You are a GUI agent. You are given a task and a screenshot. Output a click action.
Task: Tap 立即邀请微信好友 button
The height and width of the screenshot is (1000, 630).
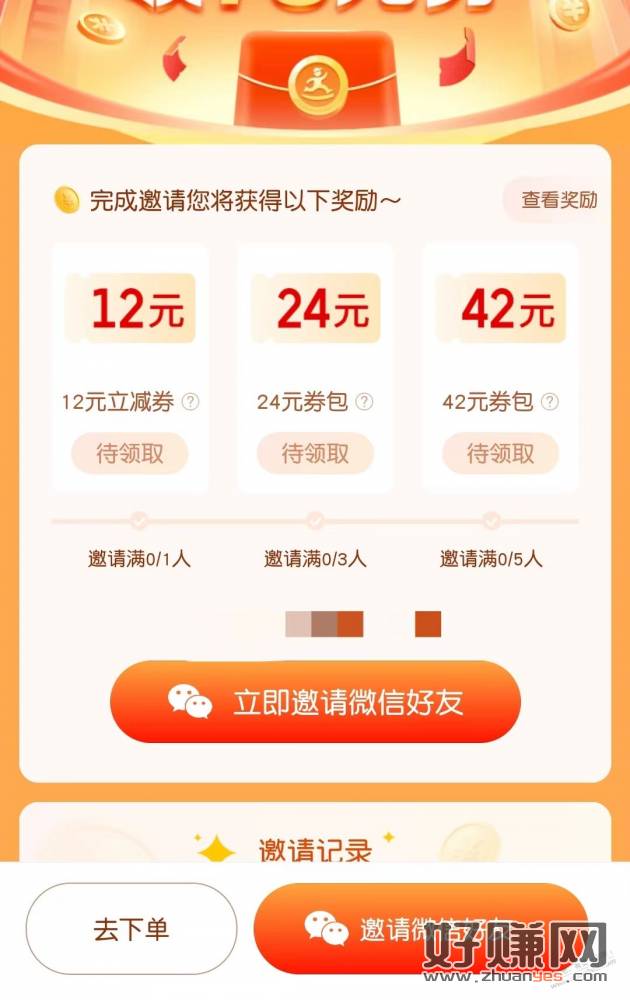[x=315, y=701]
